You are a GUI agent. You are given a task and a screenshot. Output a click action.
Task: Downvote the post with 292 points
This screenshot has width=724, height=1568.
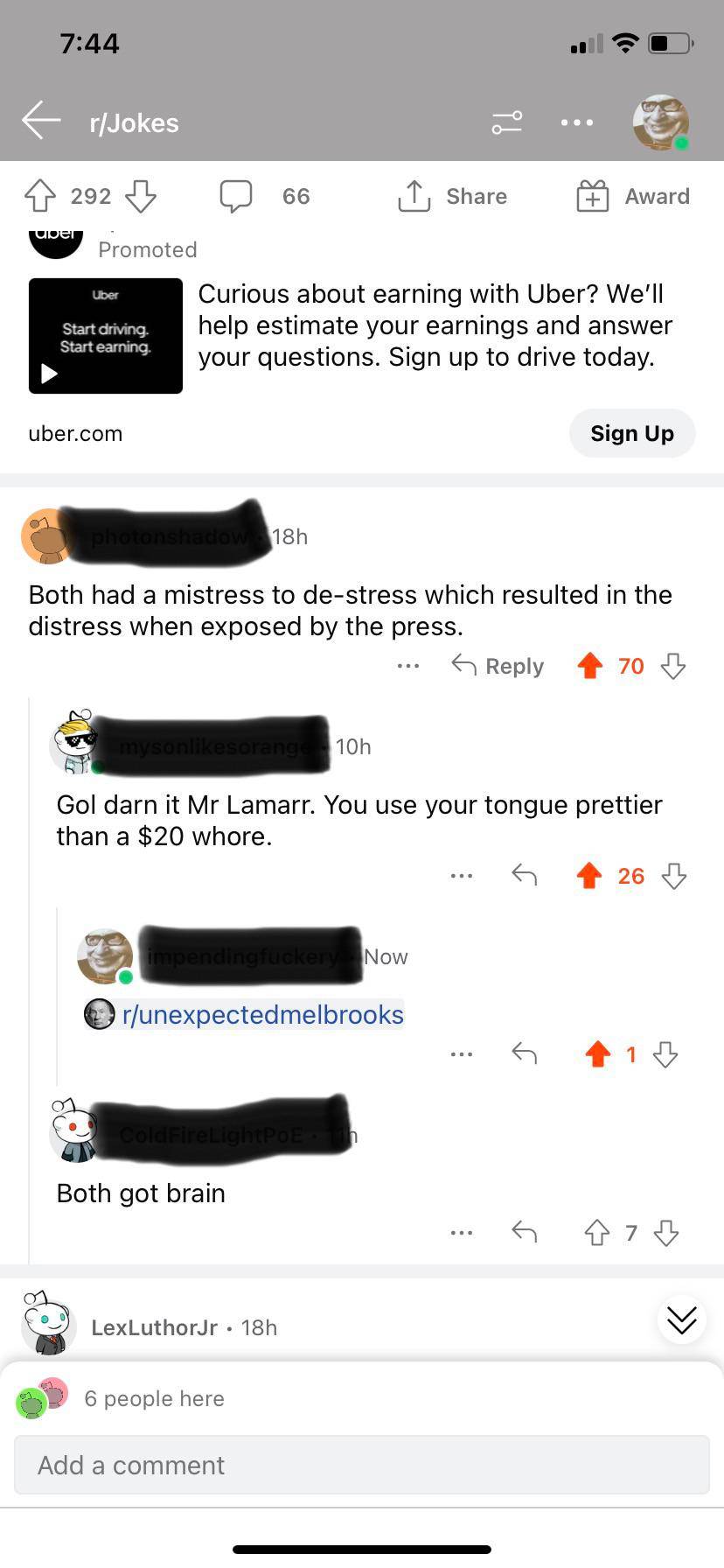[x=141, y=196]
